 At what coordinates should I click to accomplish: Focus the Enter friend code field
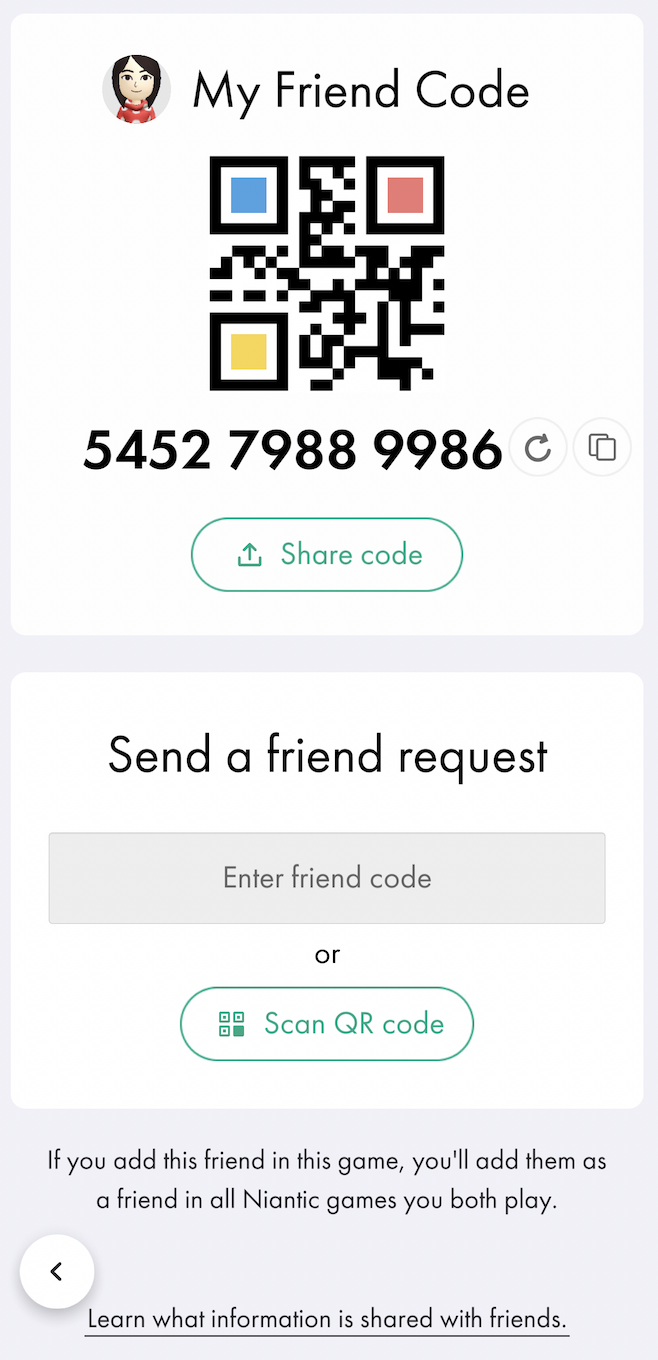coord(327,878)
